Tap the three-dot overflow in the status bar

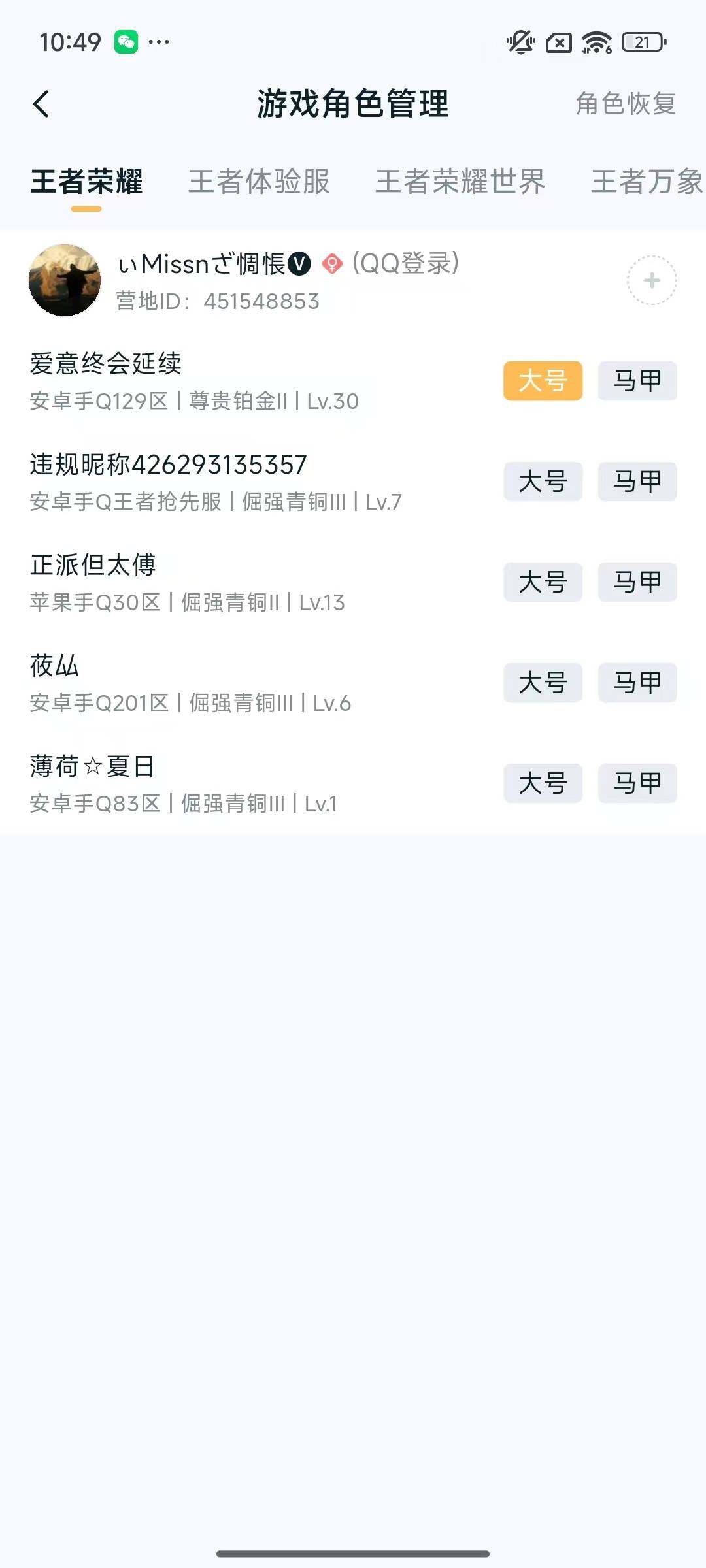pyautogui.click(x=159, y=42)
